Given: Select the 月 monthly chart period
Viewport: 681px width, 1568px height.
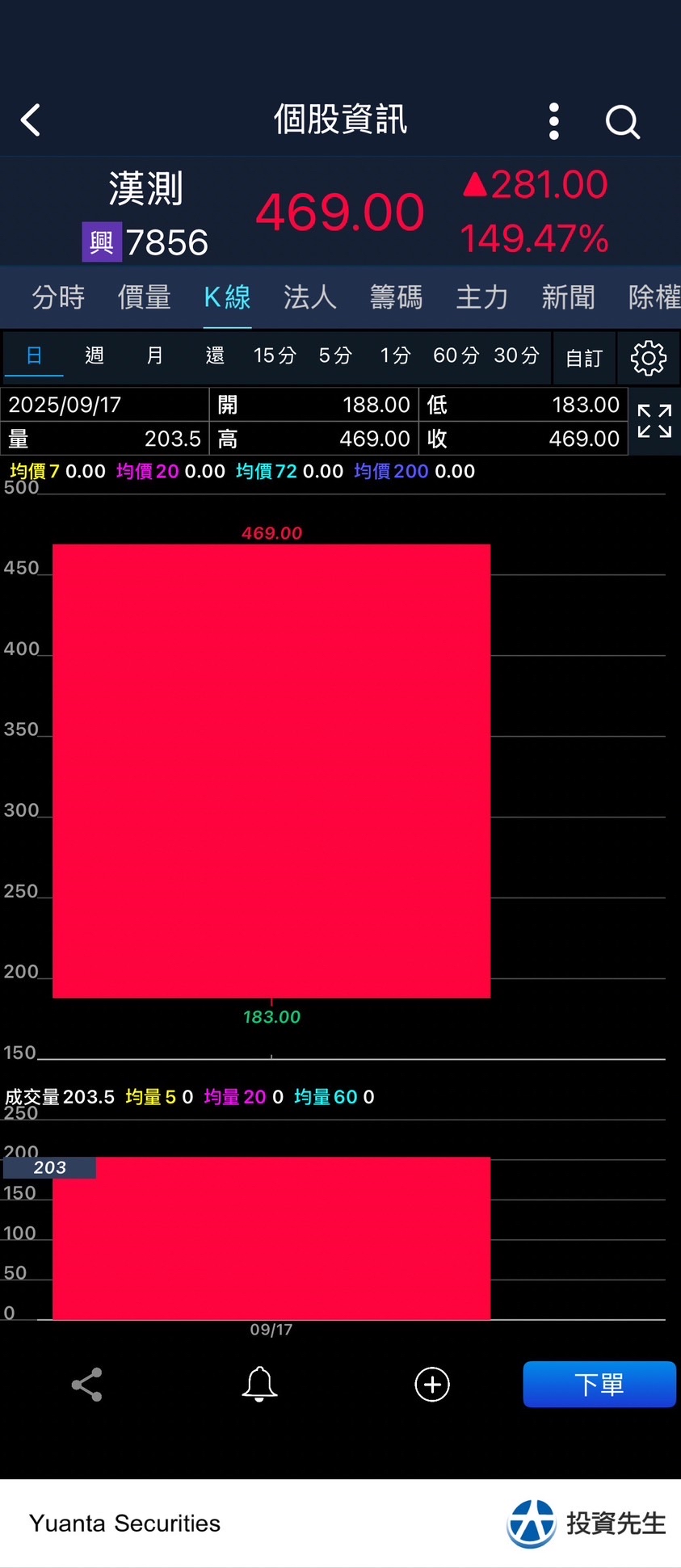Looking at the screenshot, I should tap(154, 355).
